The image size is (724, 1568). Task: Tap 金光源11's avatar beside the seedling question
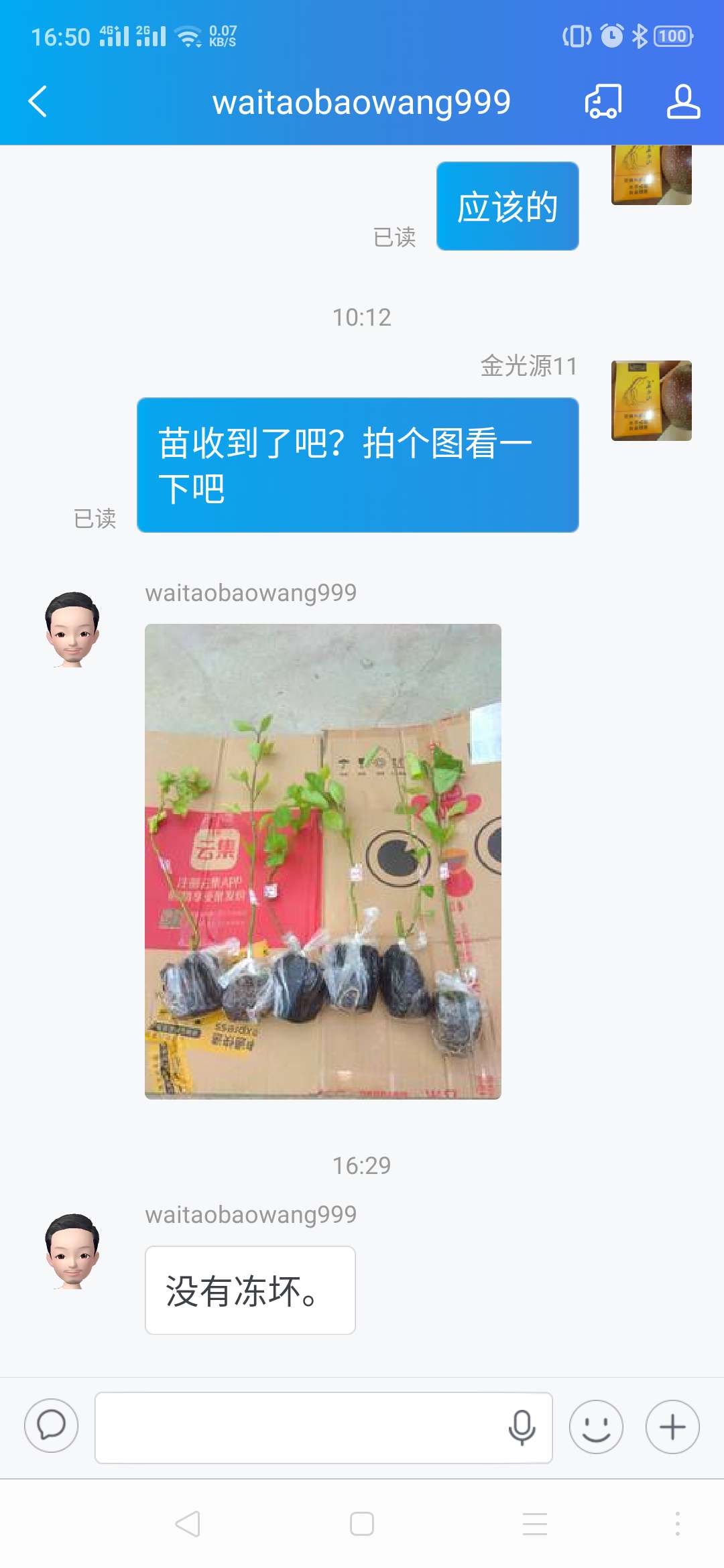(652, 401)
